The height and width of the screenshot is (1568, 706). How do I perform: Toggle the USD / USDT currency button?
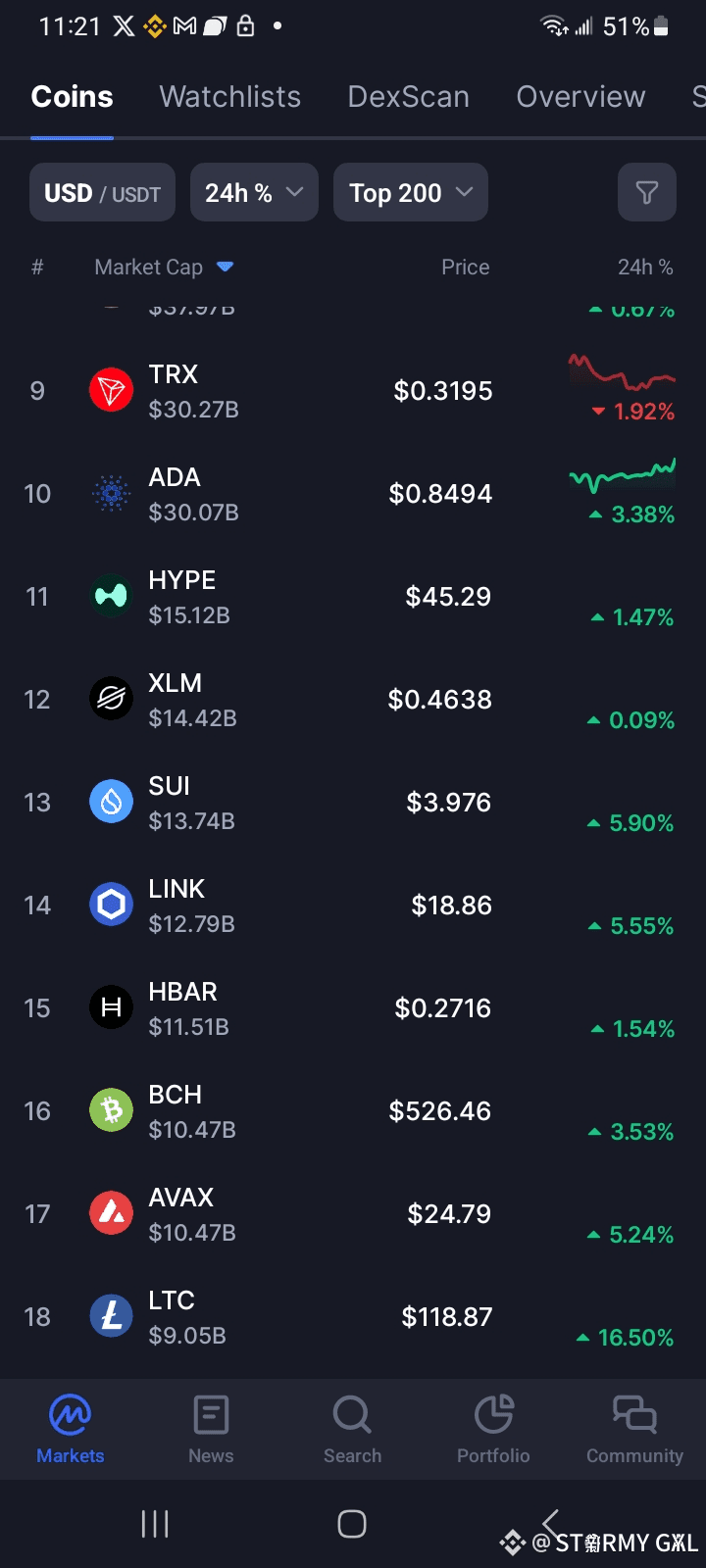(x=103, y=192)
